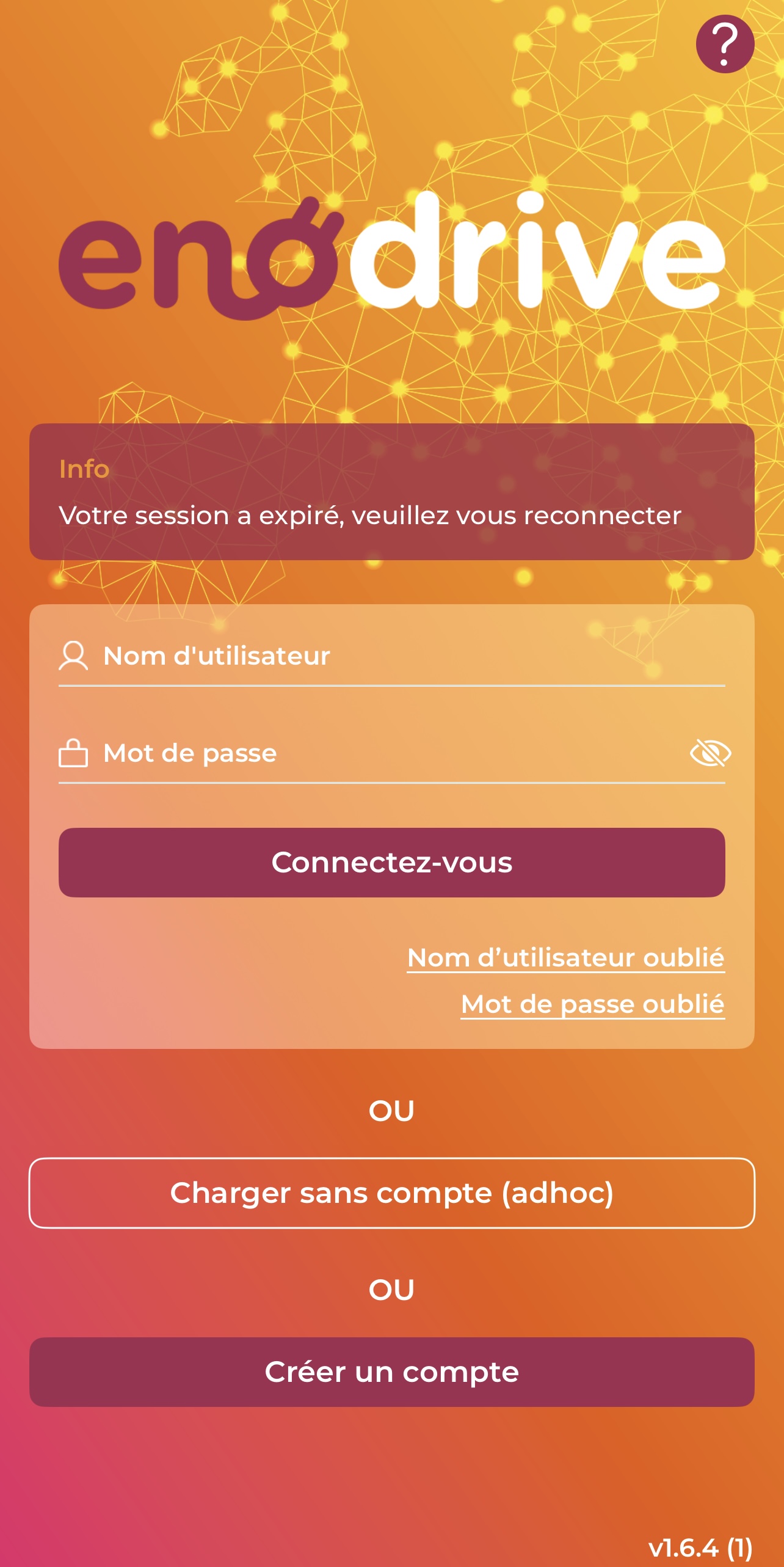Open the help question mark icon
The image size is (784, 1567).
[725, 44]
